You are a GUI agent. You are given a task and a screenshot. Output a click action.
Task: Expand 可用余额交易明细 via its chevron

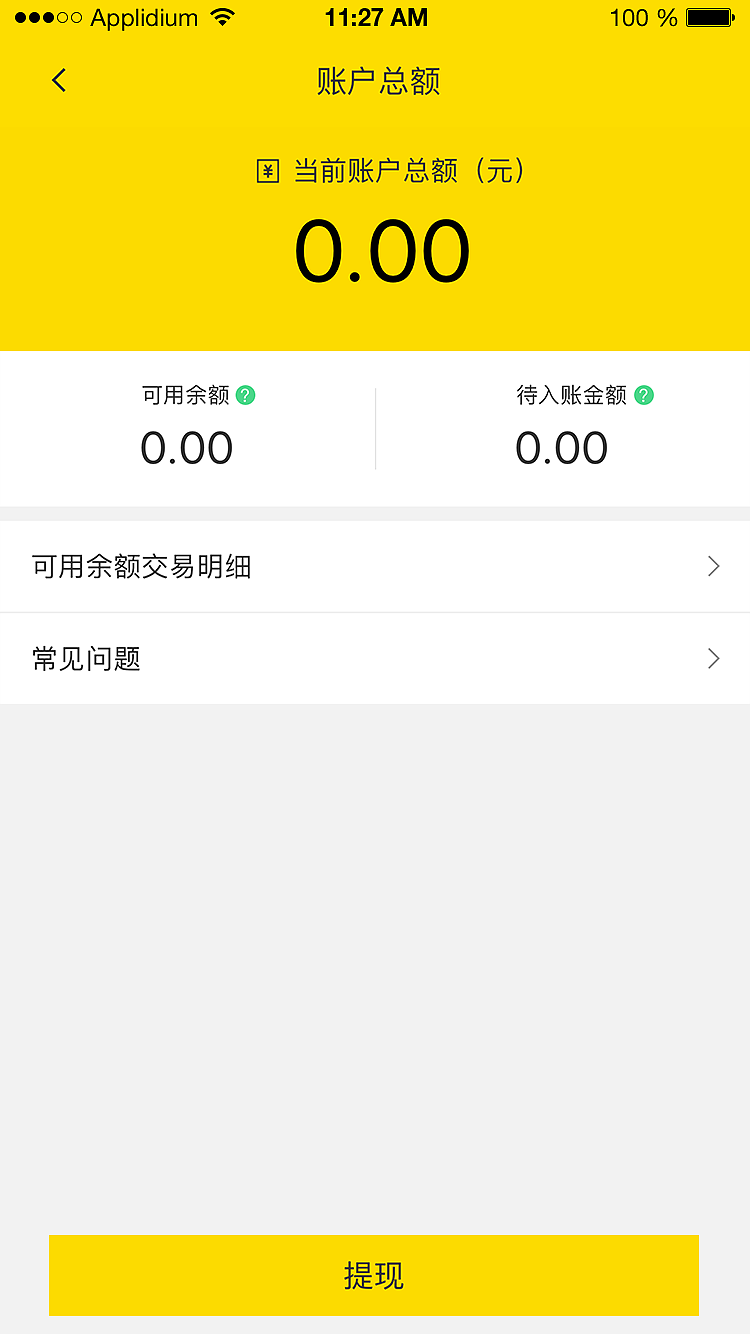pyautogui.click(x=713, y=566)
